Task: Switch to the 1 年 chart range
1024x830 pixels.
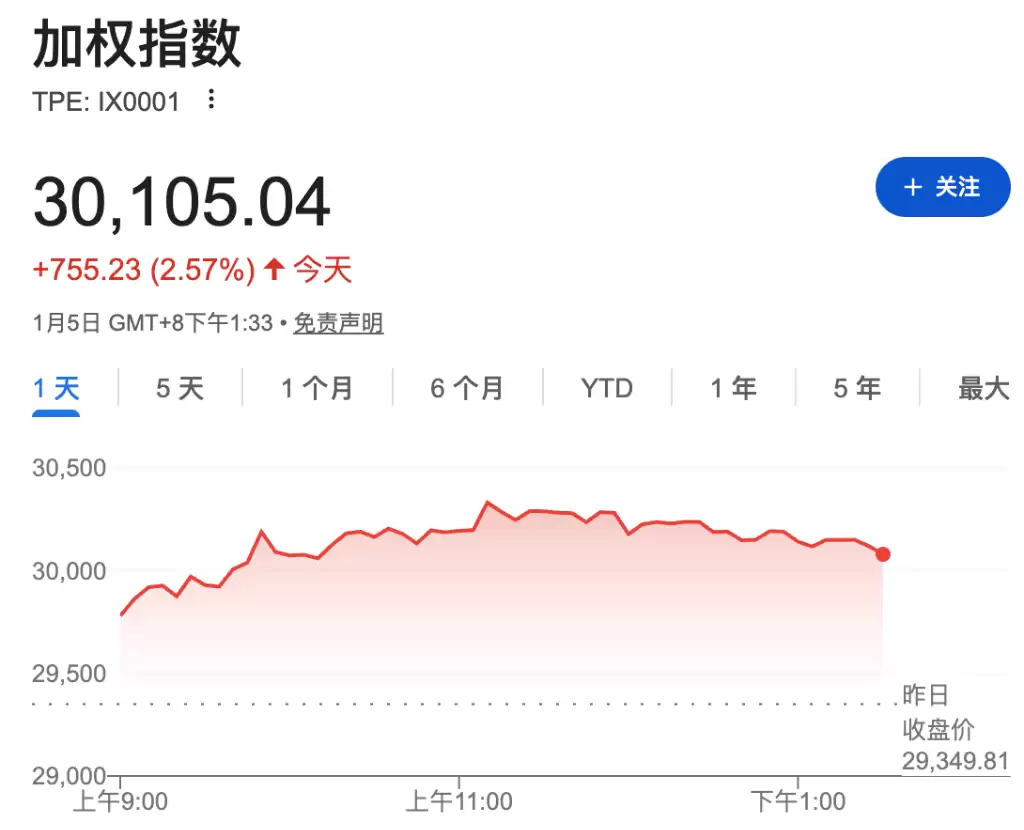Action: pyautogui.click(x=734, y=388)
